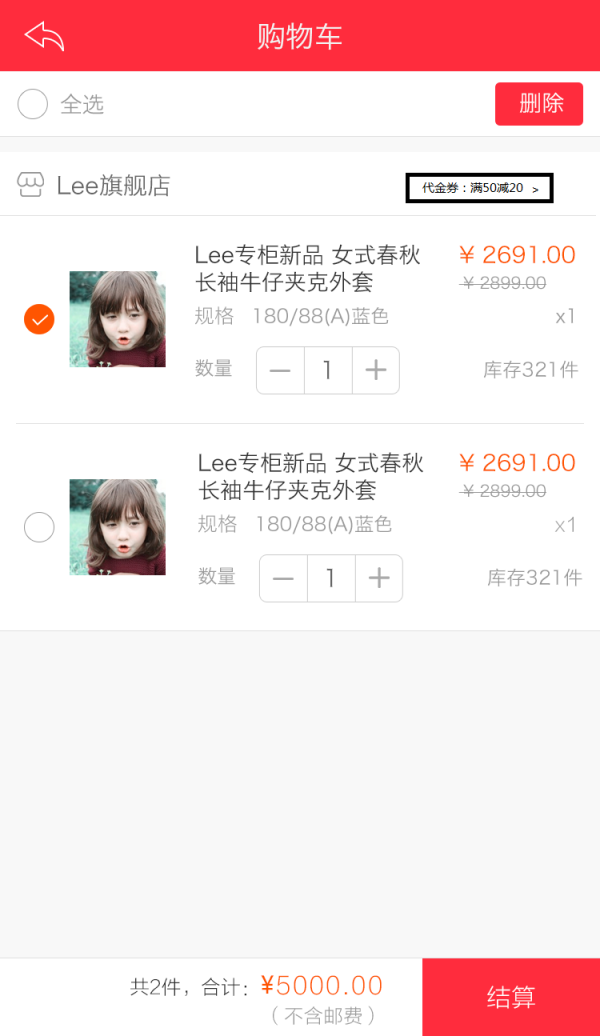Tap the red 删除 button
Screen dimensions: 600x1036
(539, 104)
